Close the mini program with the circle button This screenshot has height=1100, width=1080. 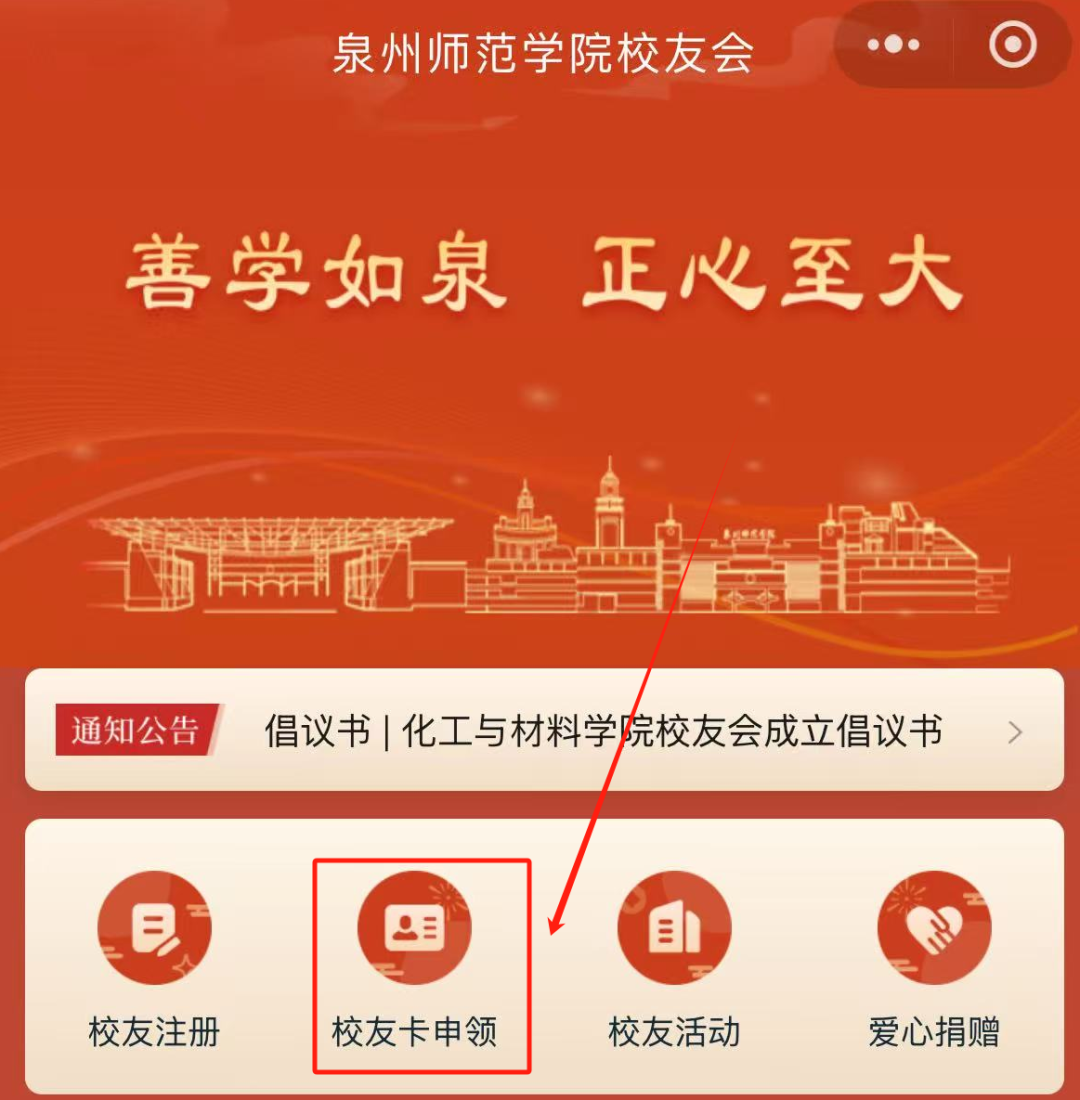[x=1012, y=45]
